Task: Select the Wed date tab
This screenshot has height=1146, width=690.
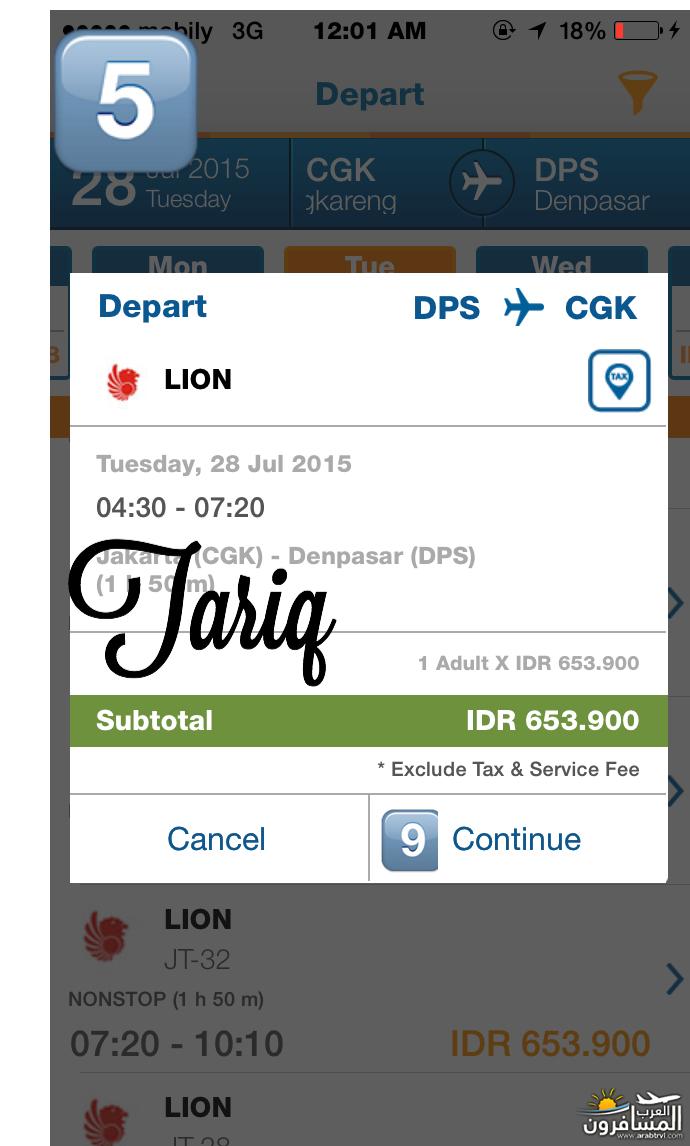Action: point(561,261)
